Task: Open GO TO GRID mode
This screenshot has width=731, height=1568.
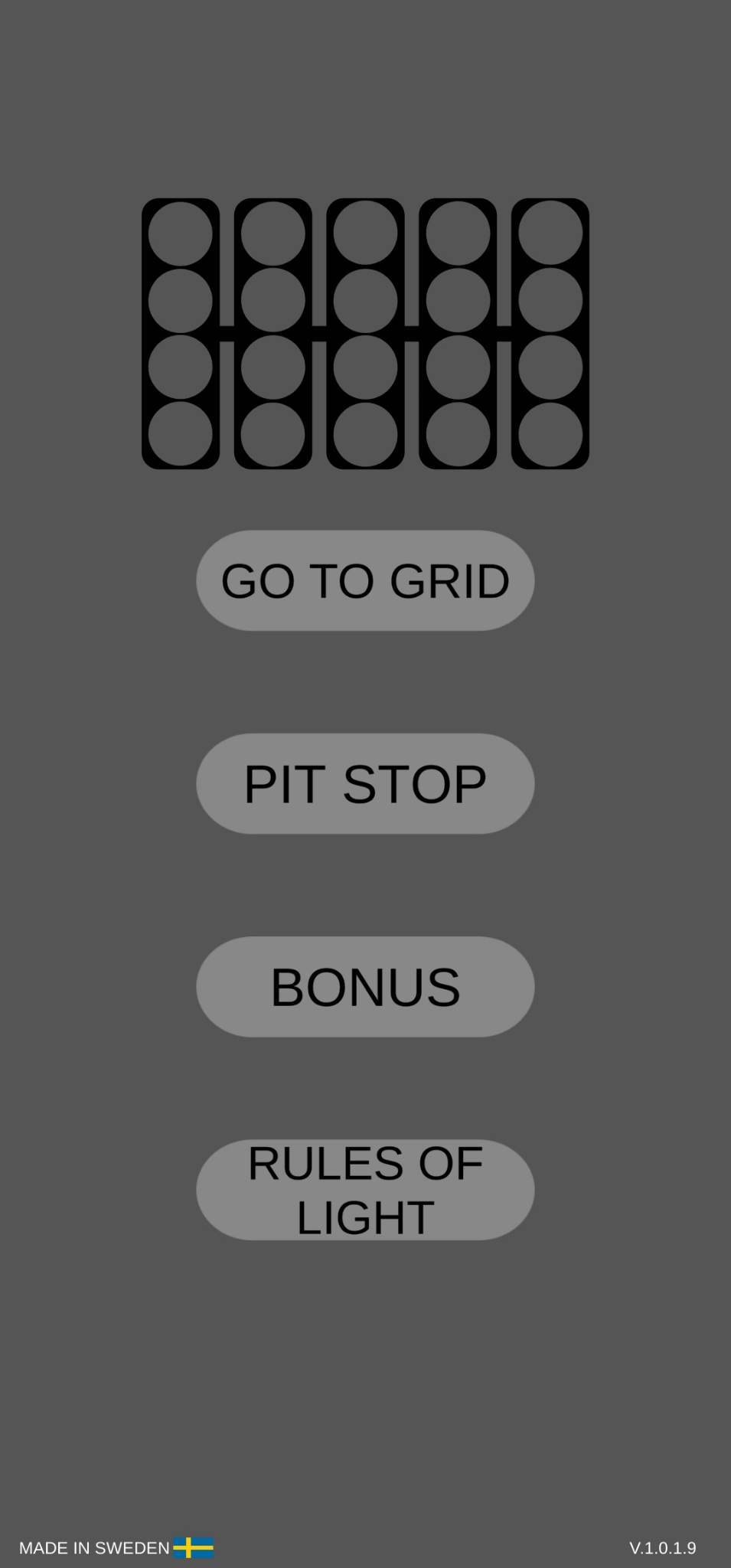Action: click(365, 580)
